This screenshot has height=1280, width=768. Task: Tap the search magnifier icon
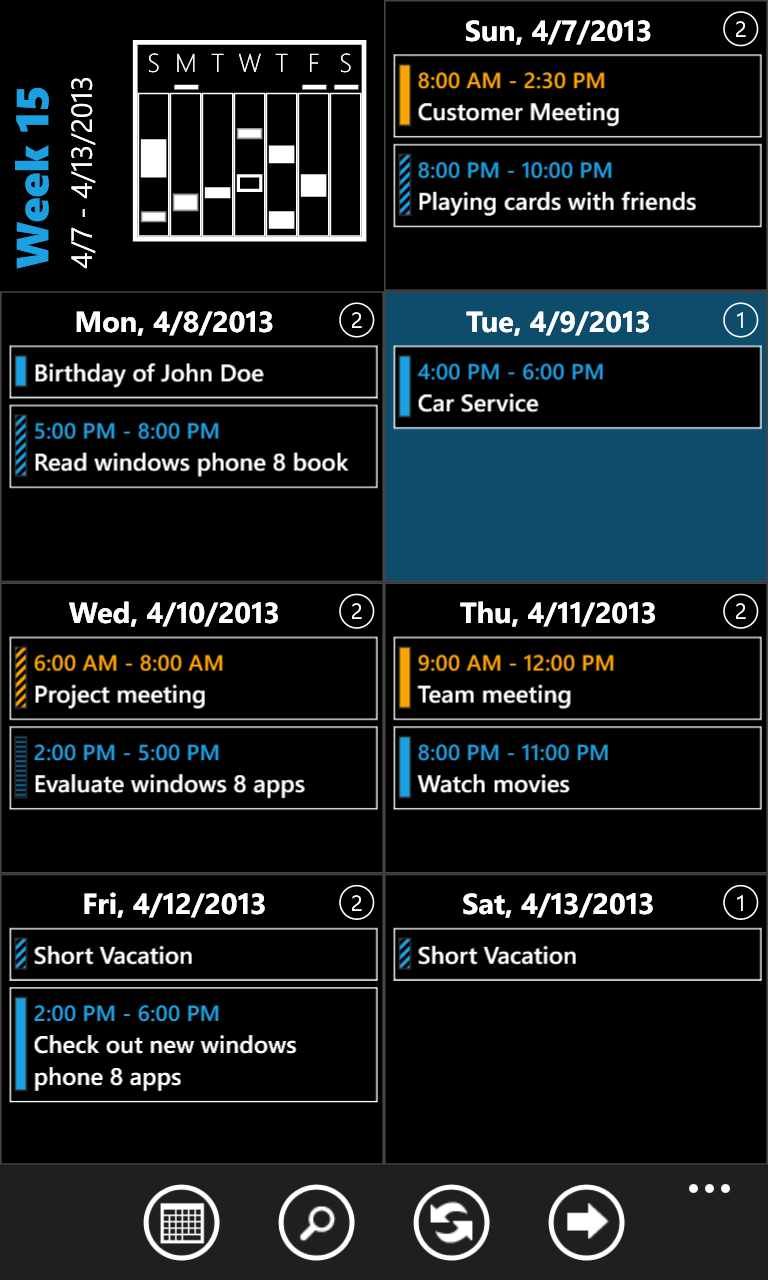coord(316,1222)
